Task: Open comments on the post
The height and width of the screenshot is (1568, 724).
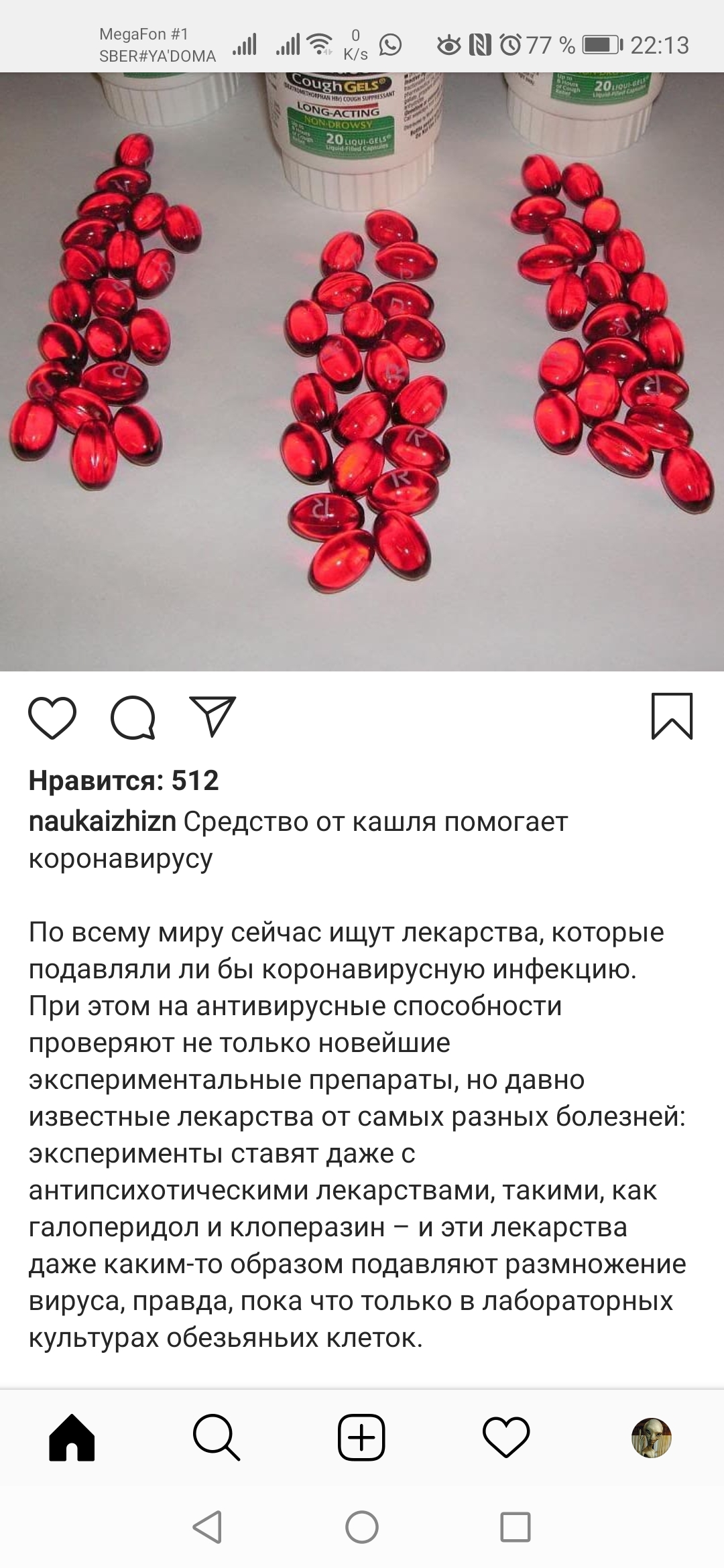Action: (133, 718)
